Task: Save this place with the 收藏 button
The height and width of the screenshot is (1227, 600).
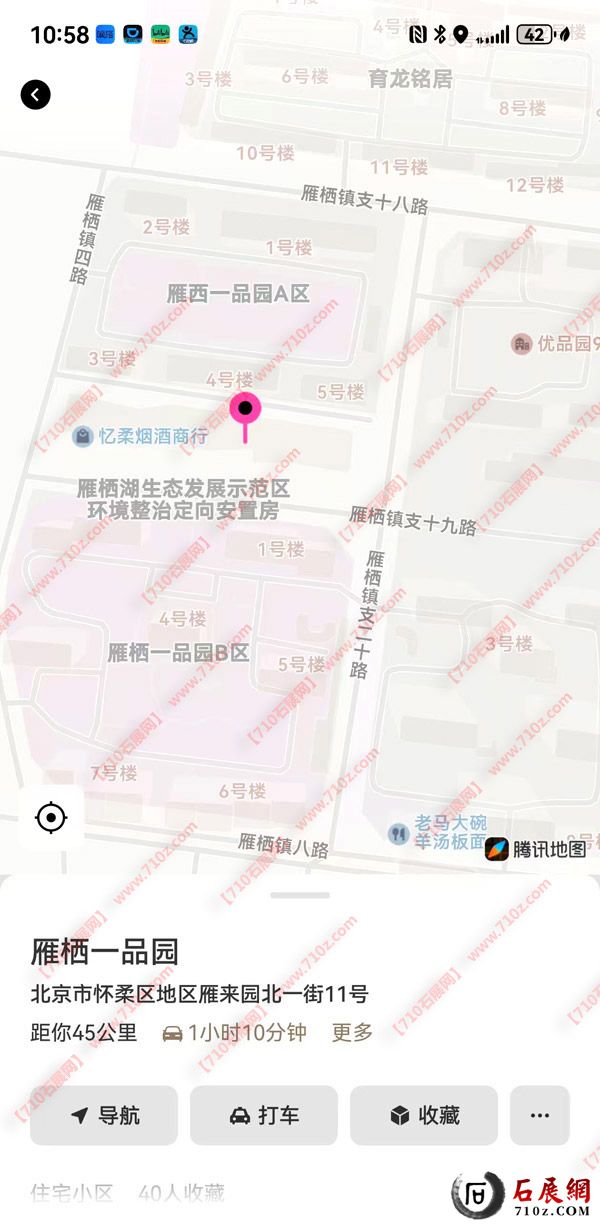Action: coord(424,1115)
